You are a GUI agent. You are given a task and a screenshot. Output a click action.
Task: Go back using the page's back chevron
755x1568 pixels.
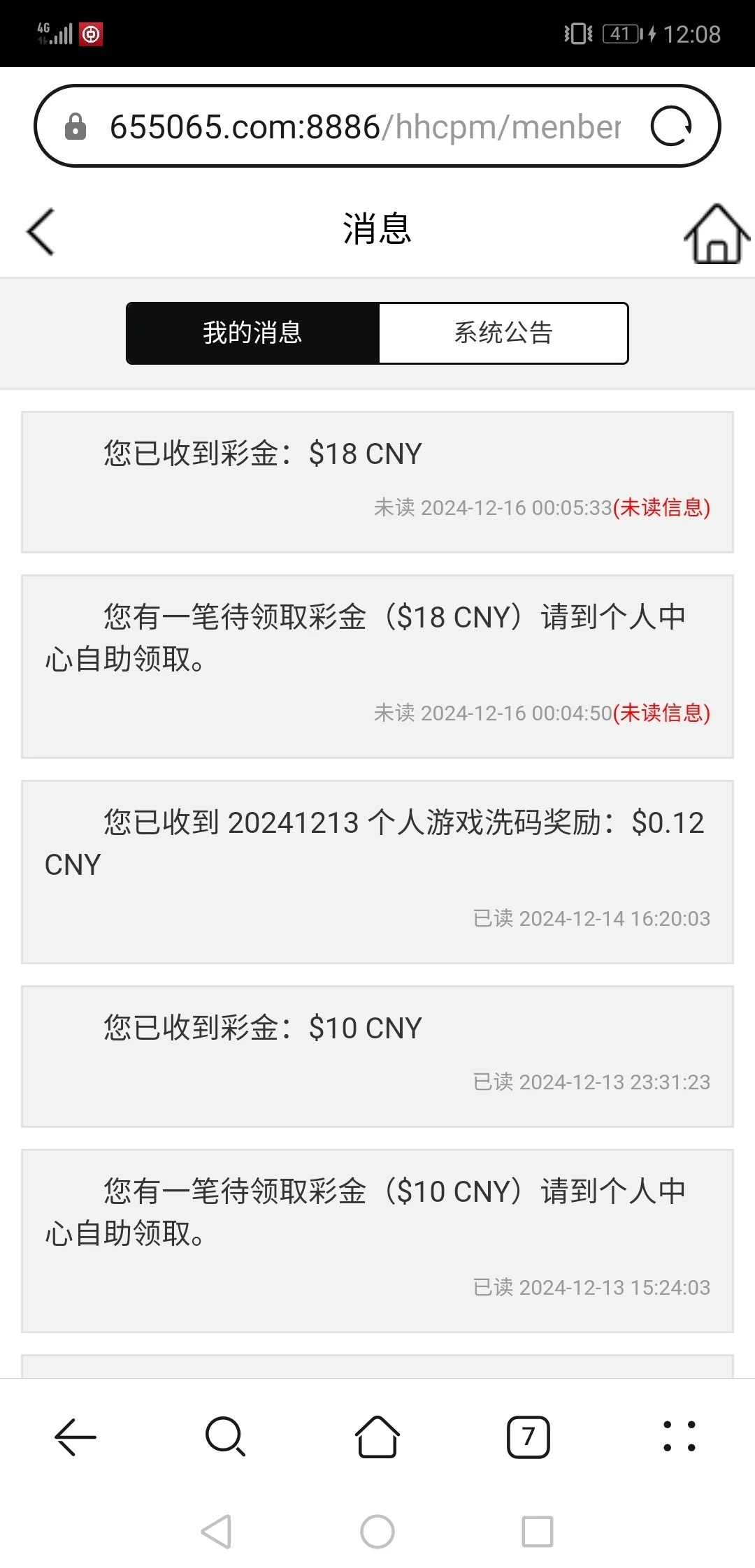pyautogui.click(x=41, y=232)
